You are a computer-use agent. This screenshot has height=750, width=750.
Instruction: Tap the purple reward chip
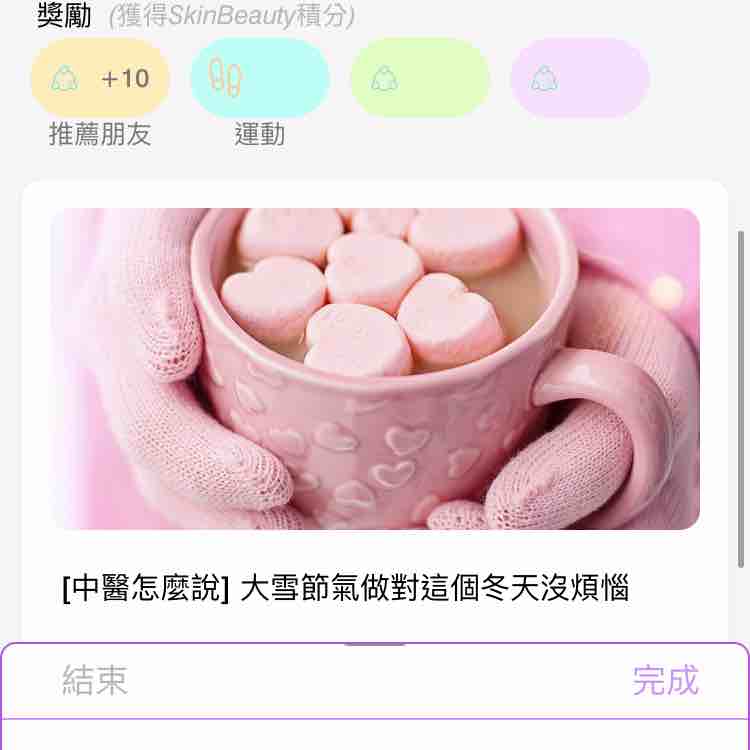pos(579,79)
